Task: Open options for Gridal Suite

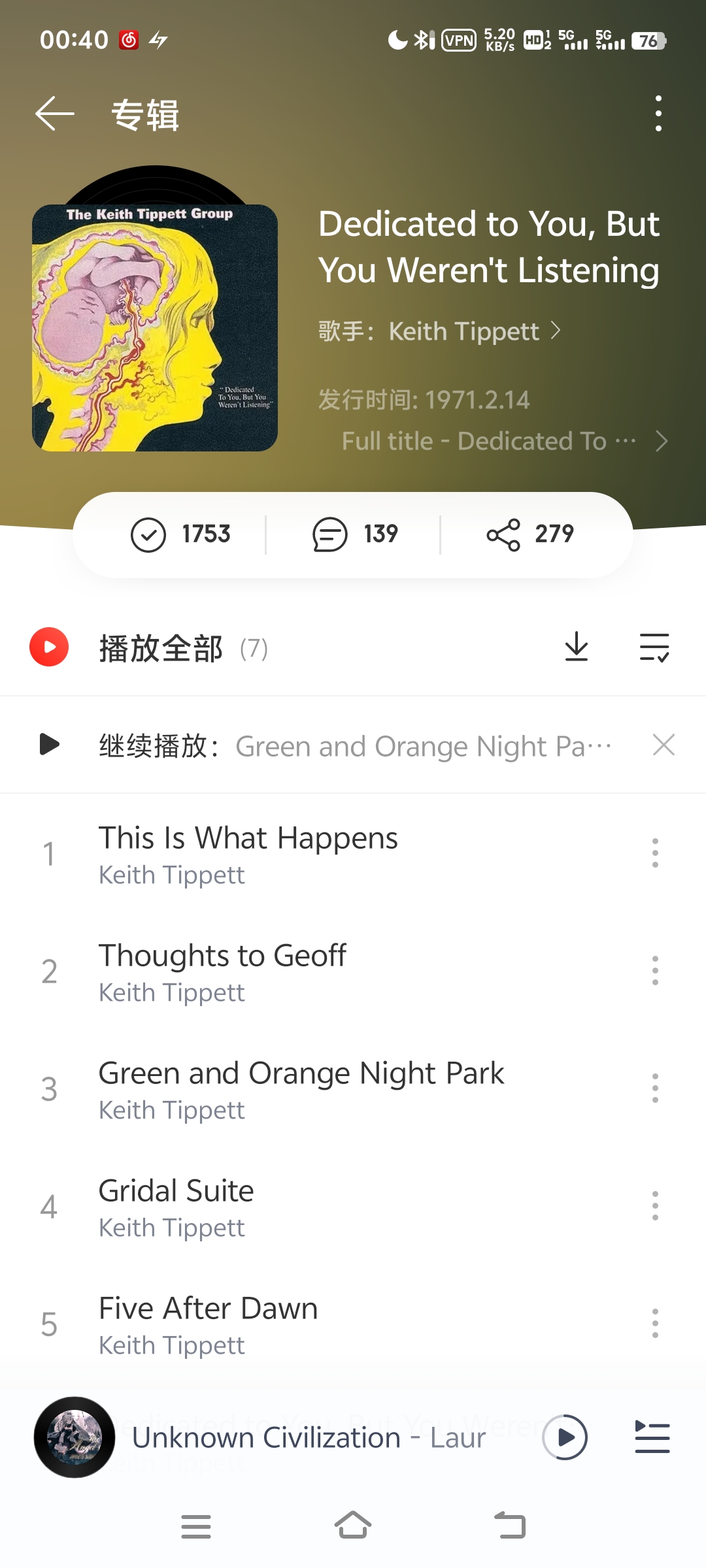Action: tap(655, 1206)
